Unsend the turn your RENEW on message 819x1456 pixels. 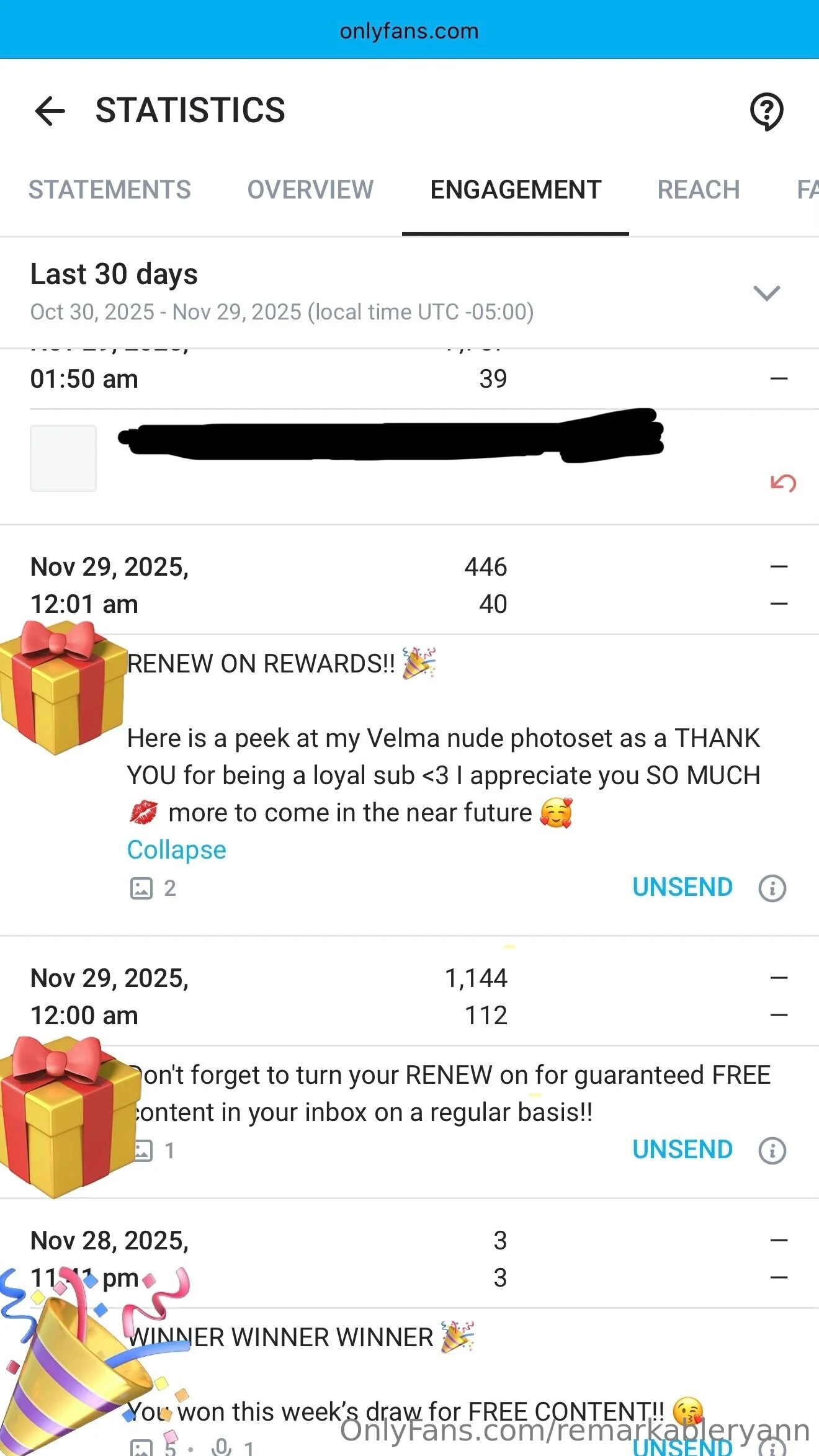pos(682,1150)
